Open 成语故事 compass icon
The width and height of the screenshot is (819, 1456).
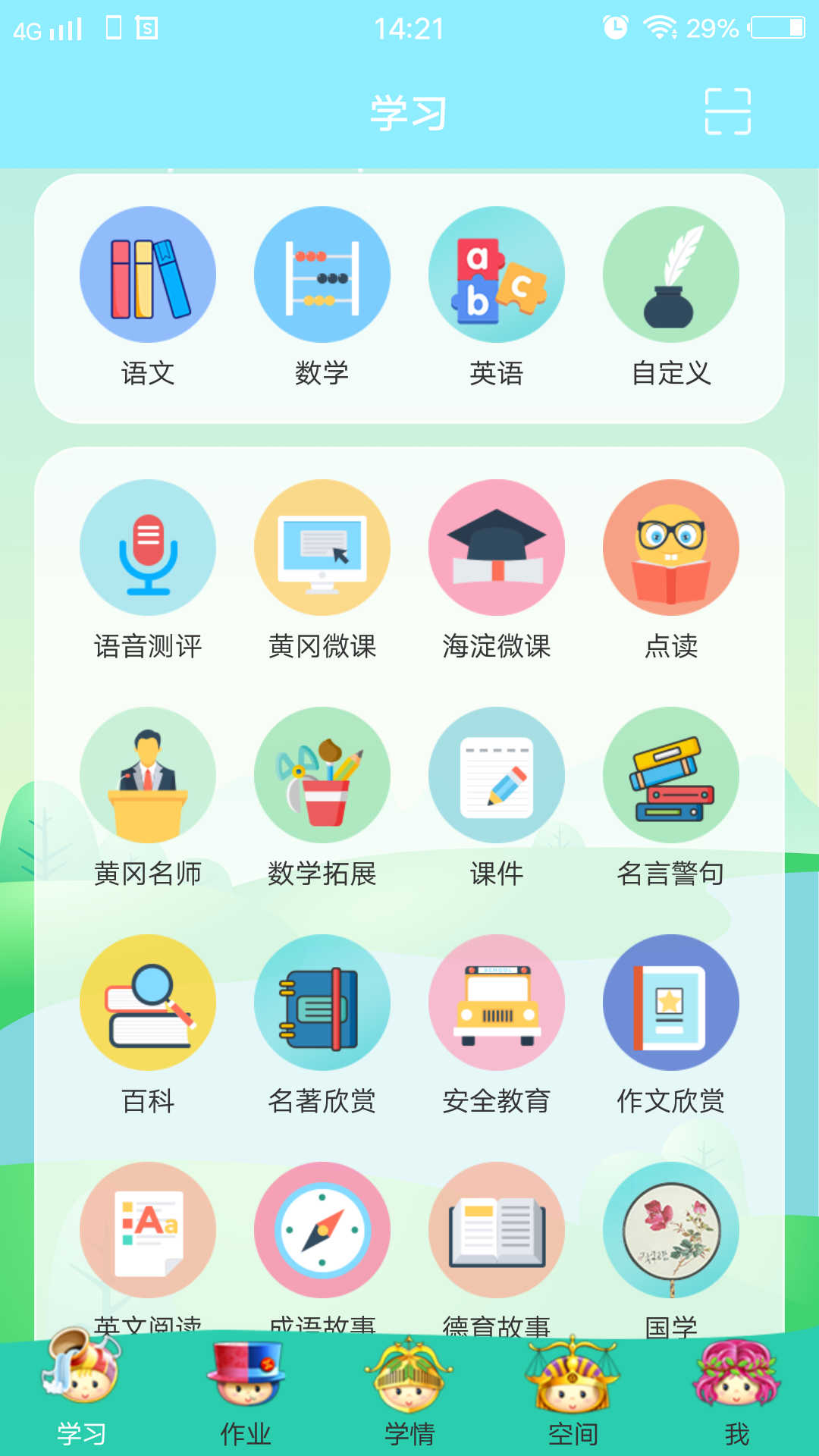(322, 1230)
